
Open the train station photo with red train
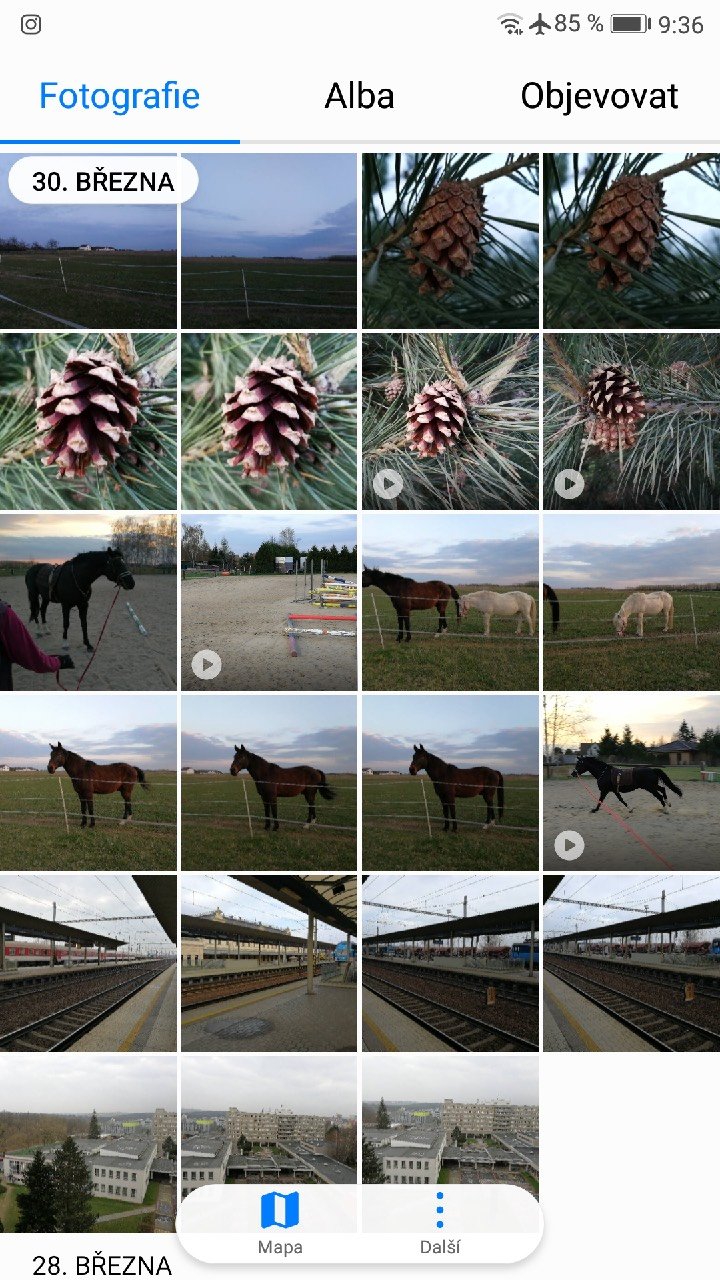(88, 962)
